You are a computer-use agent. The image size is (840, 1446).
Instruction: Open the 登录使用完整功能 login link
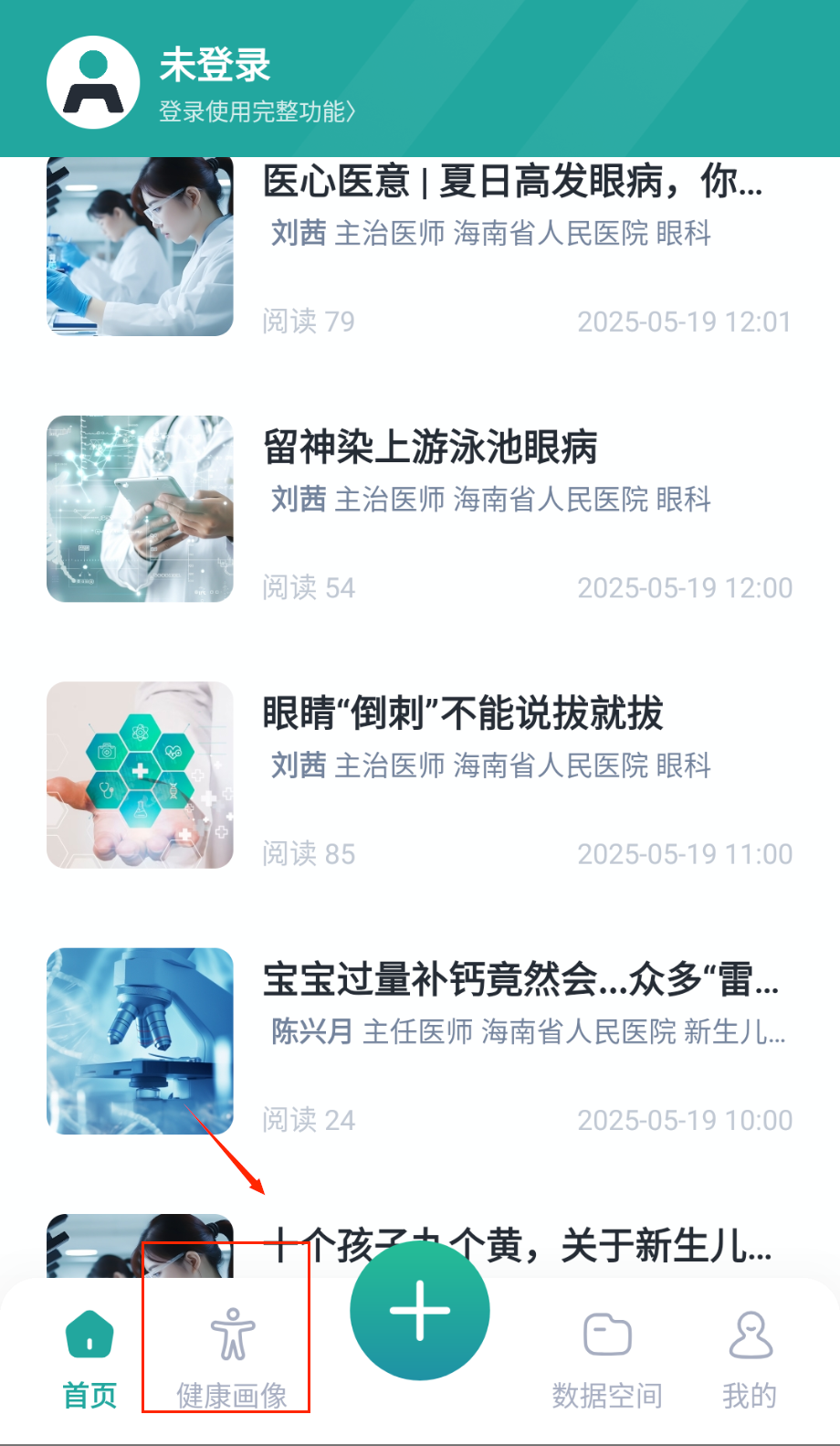(x=257, y=111)
